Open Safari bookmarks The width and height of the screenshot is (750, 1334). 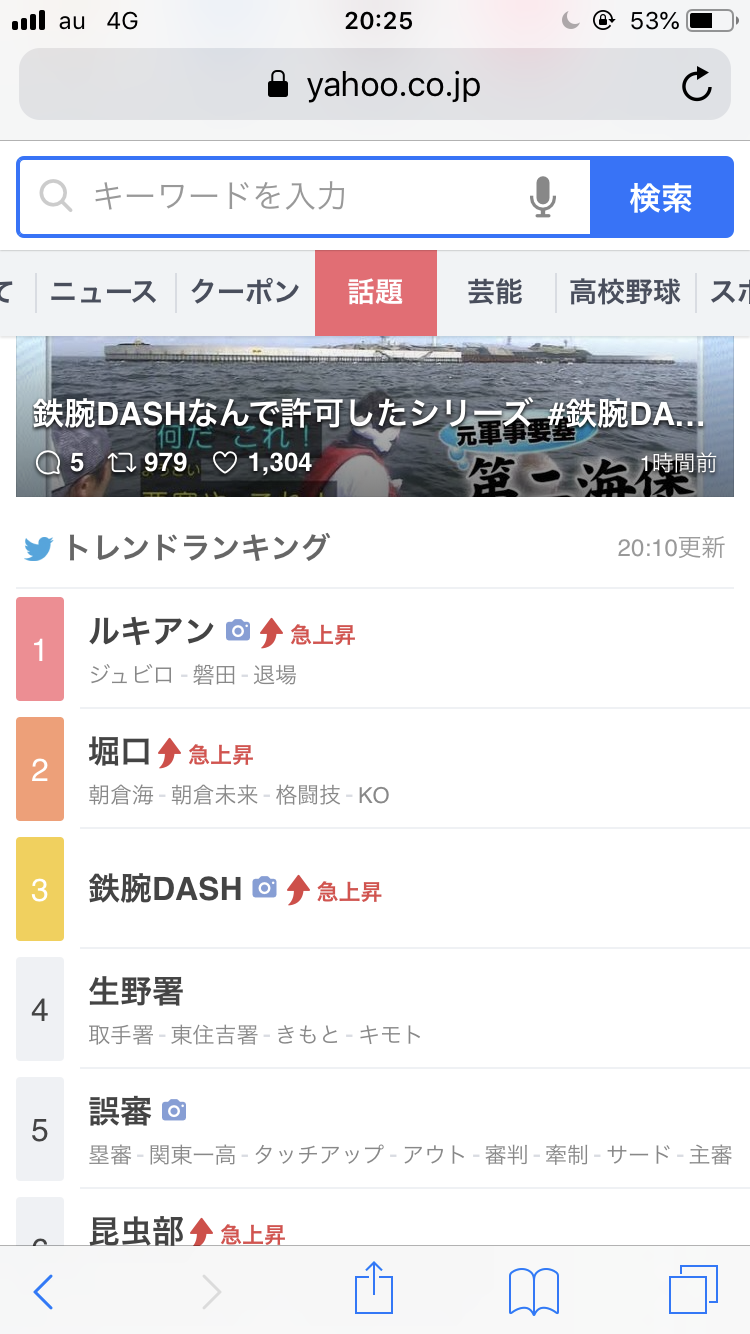[x=533, y=1291]
